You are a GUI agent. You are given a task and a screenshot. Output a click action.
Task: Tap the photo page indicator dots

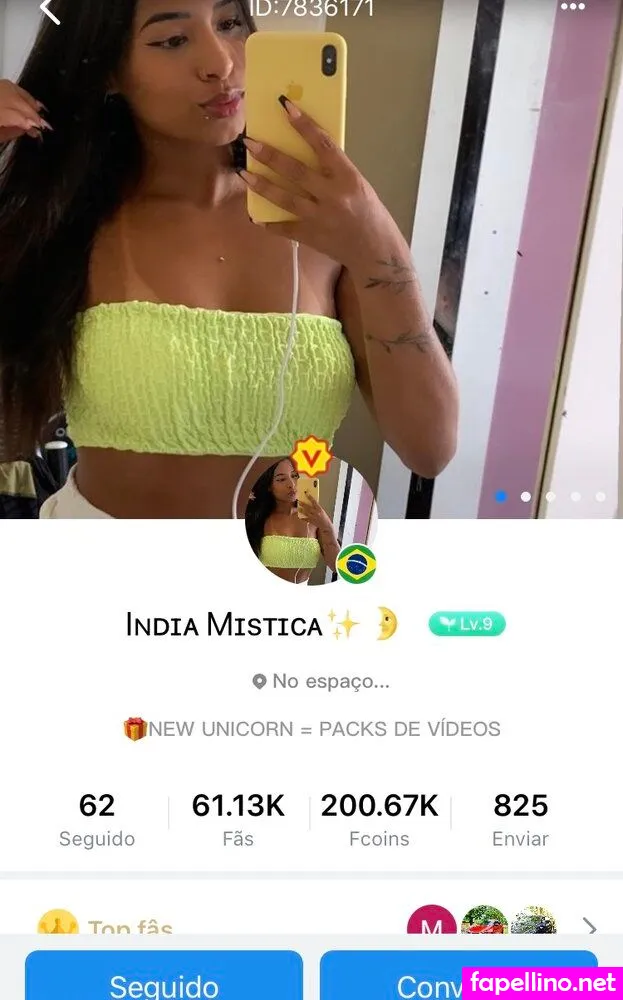coord(550,496)
